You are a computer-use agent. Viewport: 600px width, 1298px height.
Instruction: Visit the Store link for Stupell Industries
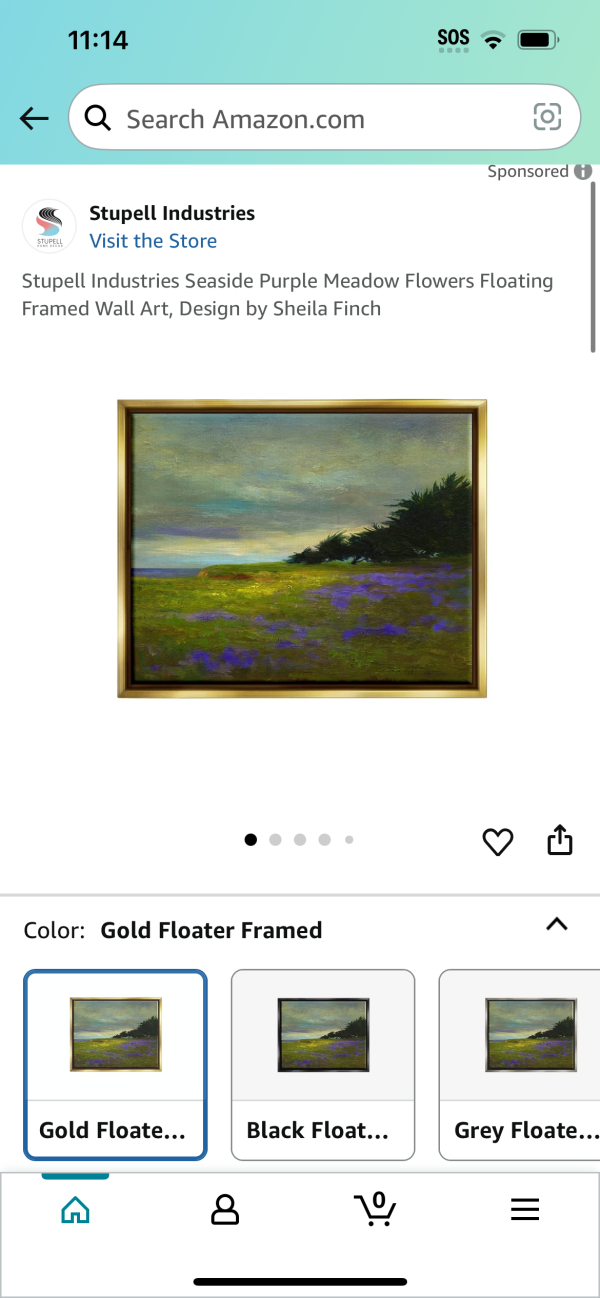click(x=153, y=241)
